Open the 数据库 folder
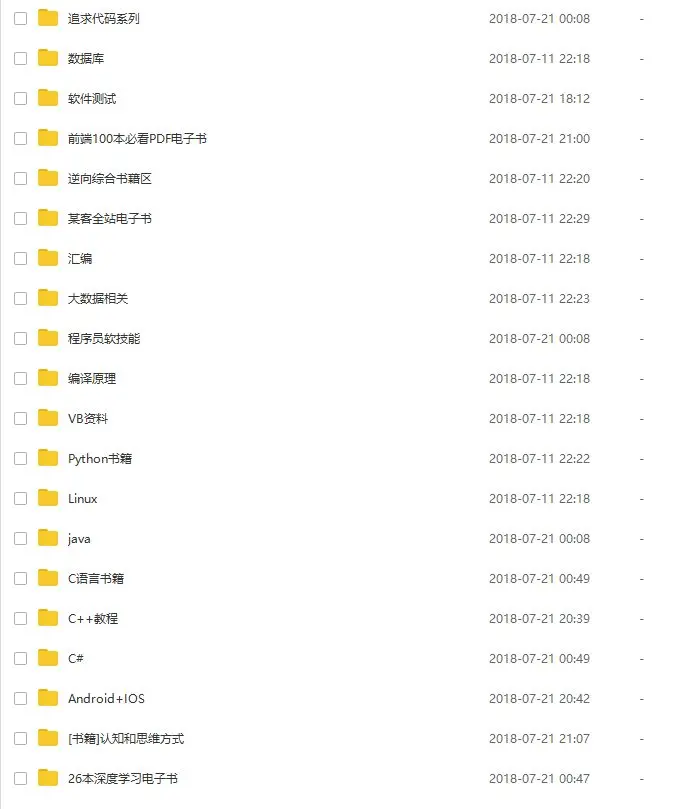Screen dimensions: 684x809 click(86, 59)
